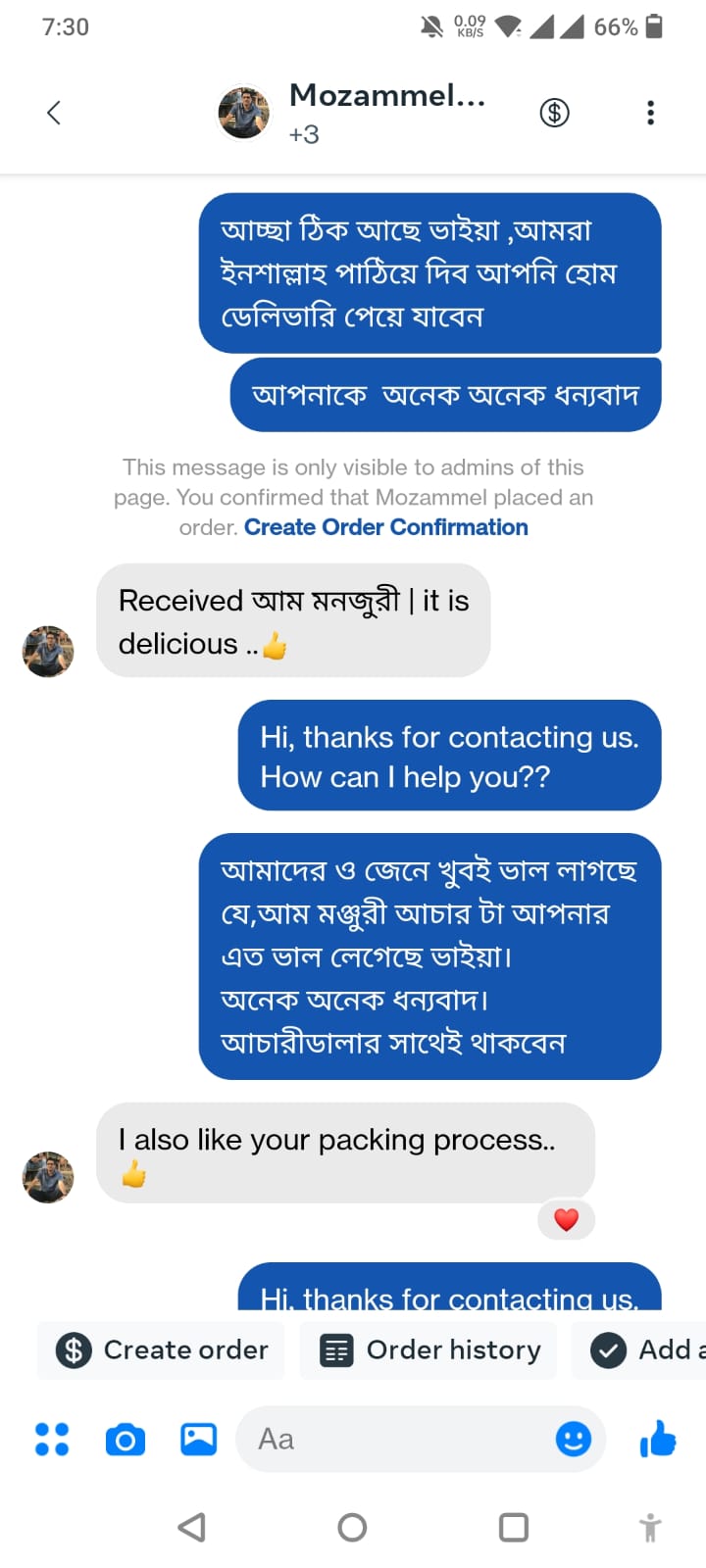Open recent apps with square navigation button
706x1568 pixels.
tap(514, 1526)
